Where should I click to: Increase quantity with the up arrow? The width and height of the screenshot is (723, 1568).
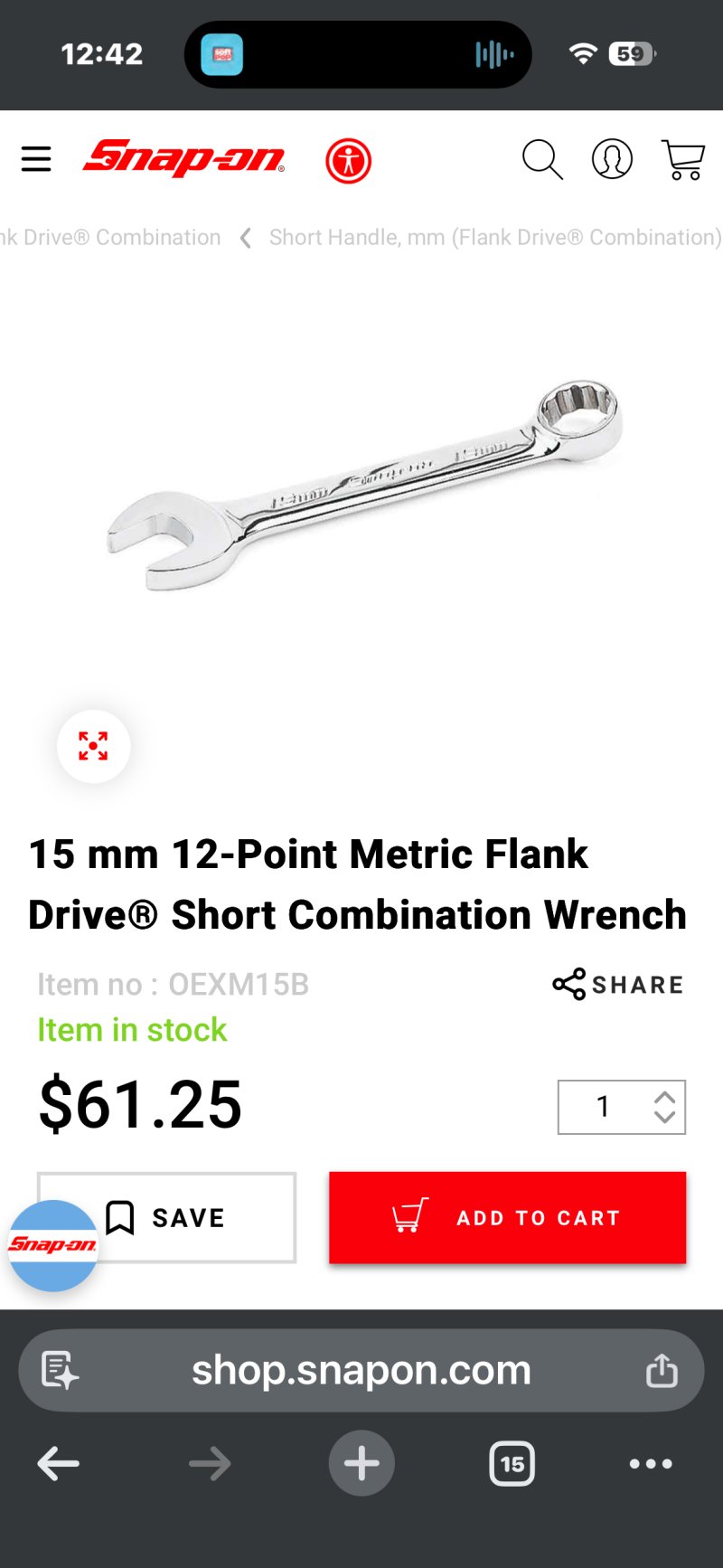click(x=664, y=1098)
